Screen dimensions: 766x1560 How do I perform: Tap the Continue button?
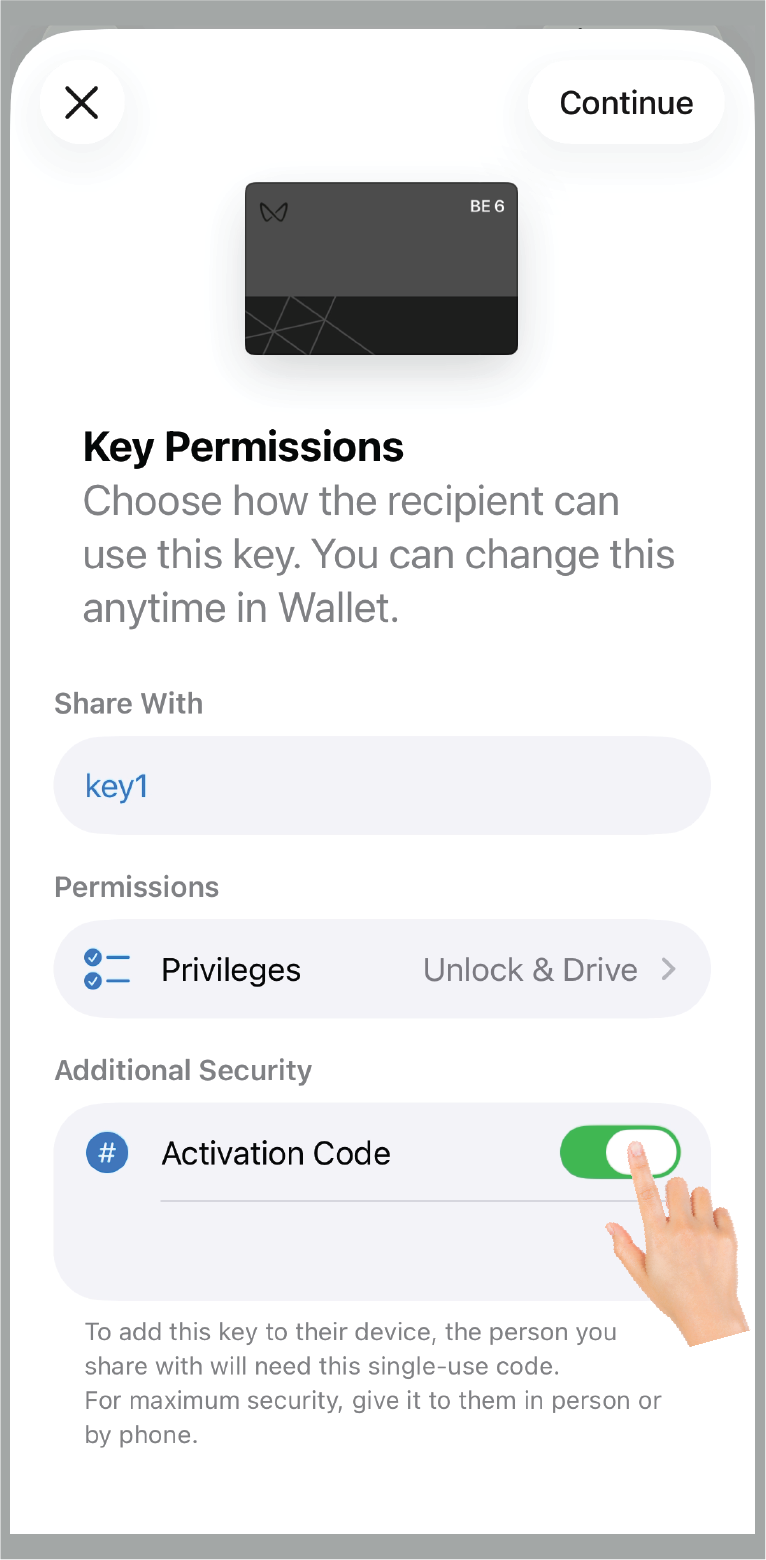[x=626, y=102]
